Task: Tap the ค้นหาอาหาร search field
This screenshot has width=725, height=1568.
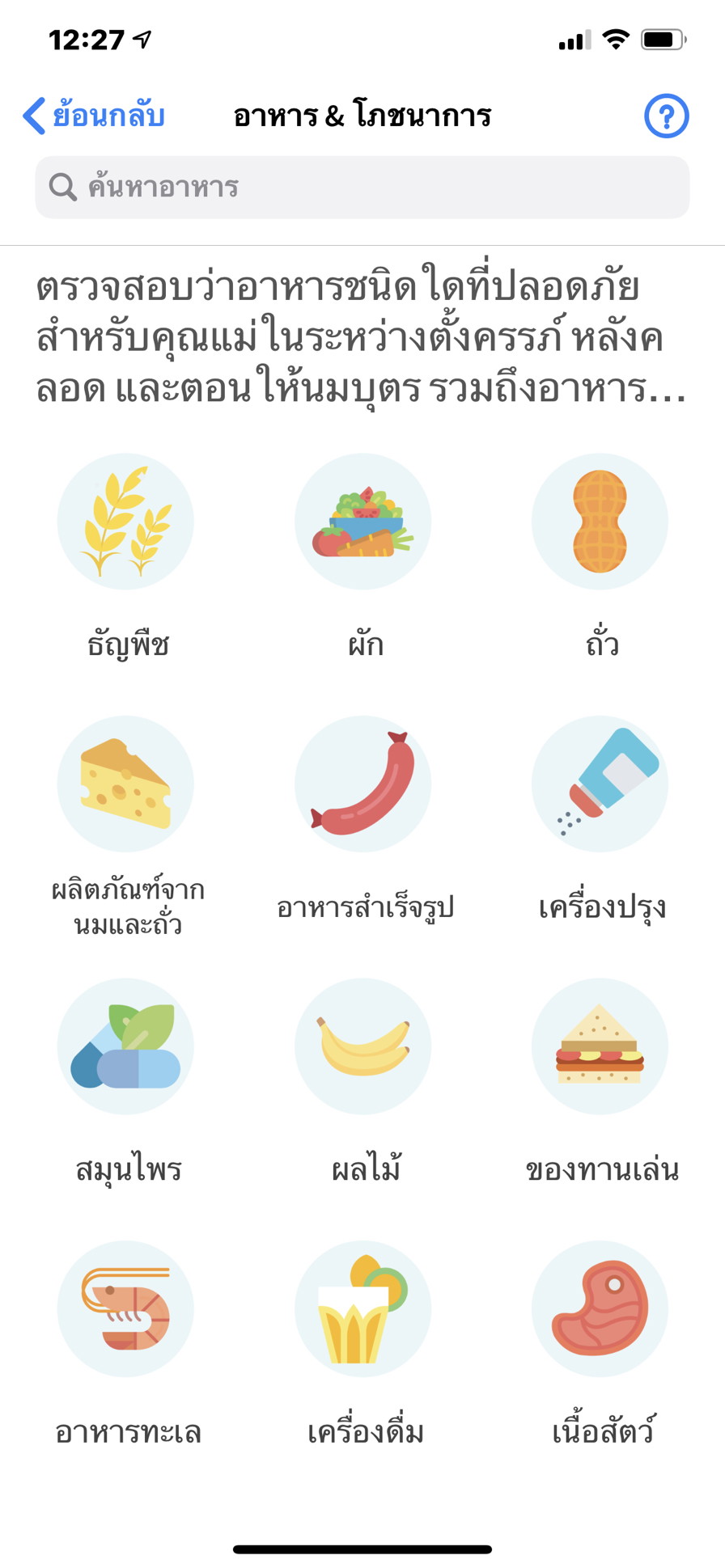Action: pyautogui.click(x=362, y=187)
